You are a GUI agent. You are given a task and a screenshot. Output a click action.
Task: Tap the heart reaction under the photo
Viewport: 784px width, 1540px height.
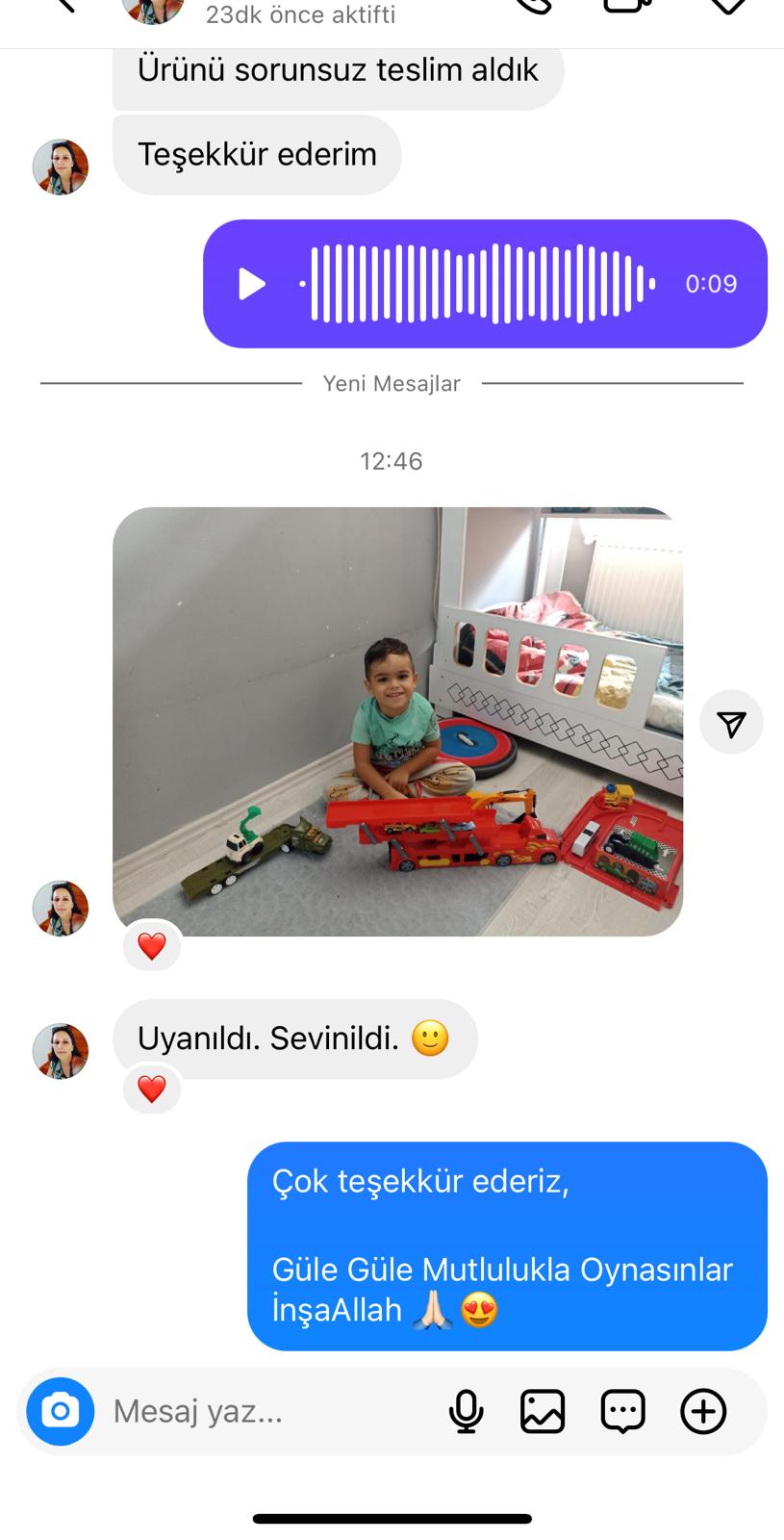point(152,946)
